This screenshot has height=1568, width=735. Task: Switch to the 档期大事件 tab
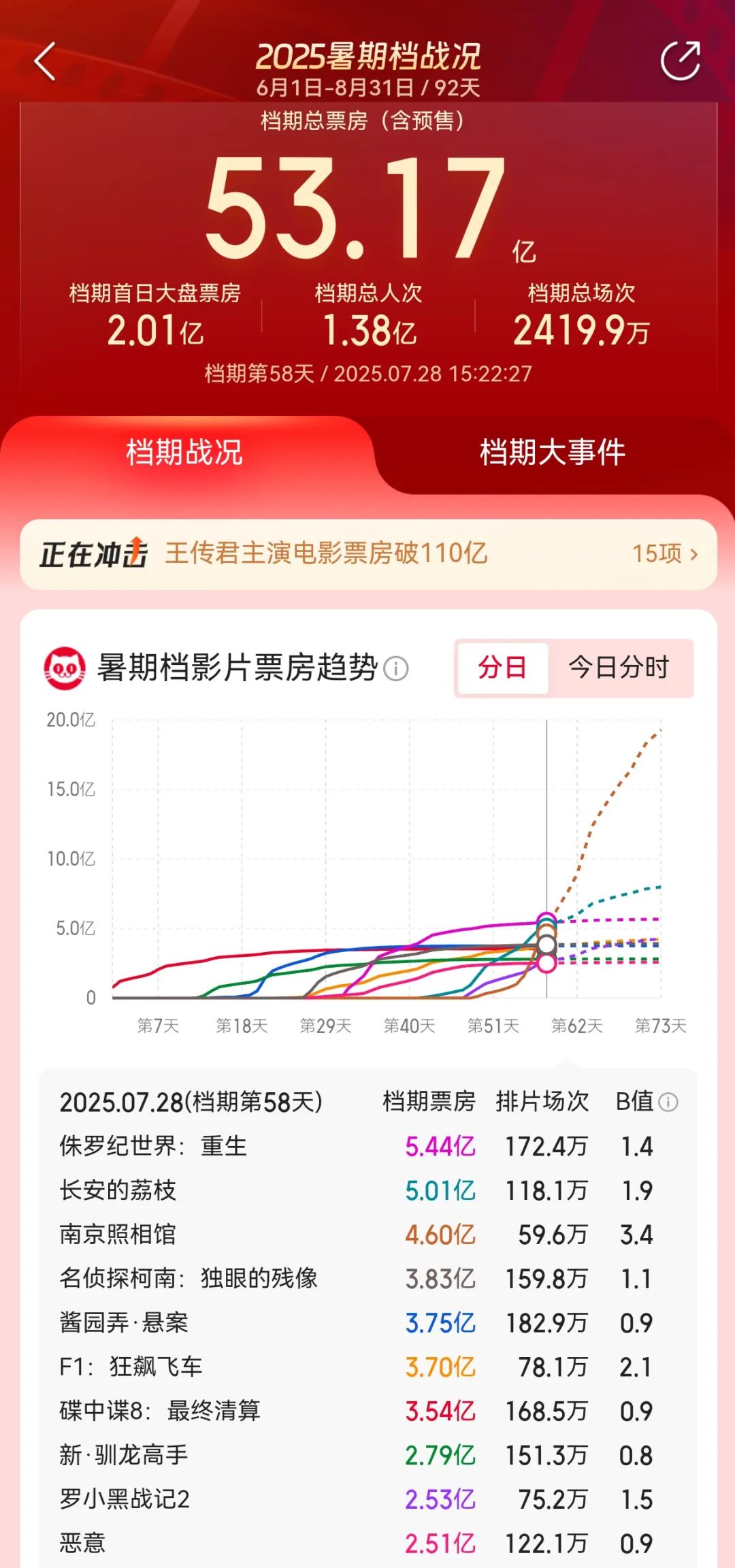[552, 453]
